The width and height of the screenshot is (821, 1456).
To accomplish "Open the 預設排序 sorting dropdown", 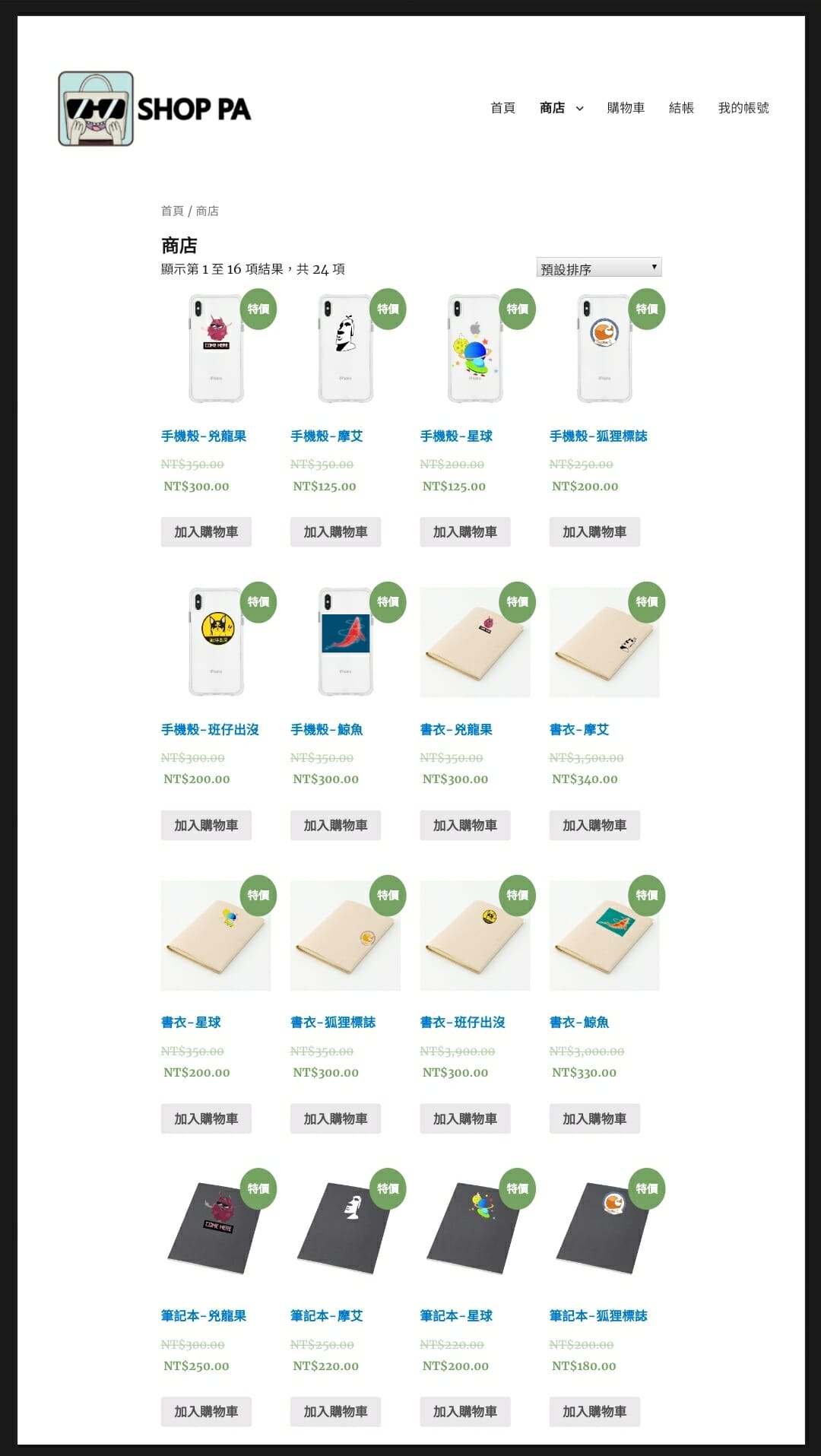I will [598, 268].
